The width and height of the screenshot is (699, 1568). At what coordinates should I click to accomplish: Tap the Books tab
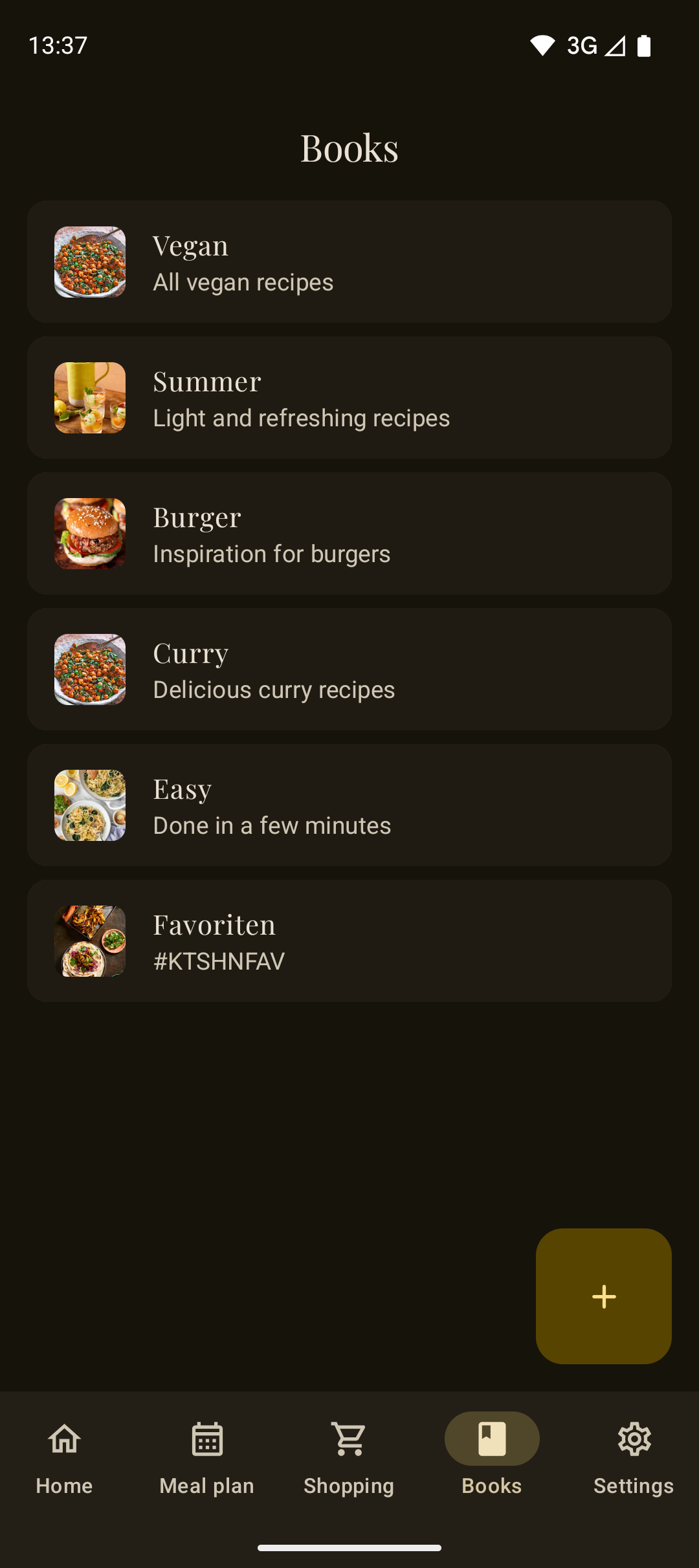click(492, 1455)
